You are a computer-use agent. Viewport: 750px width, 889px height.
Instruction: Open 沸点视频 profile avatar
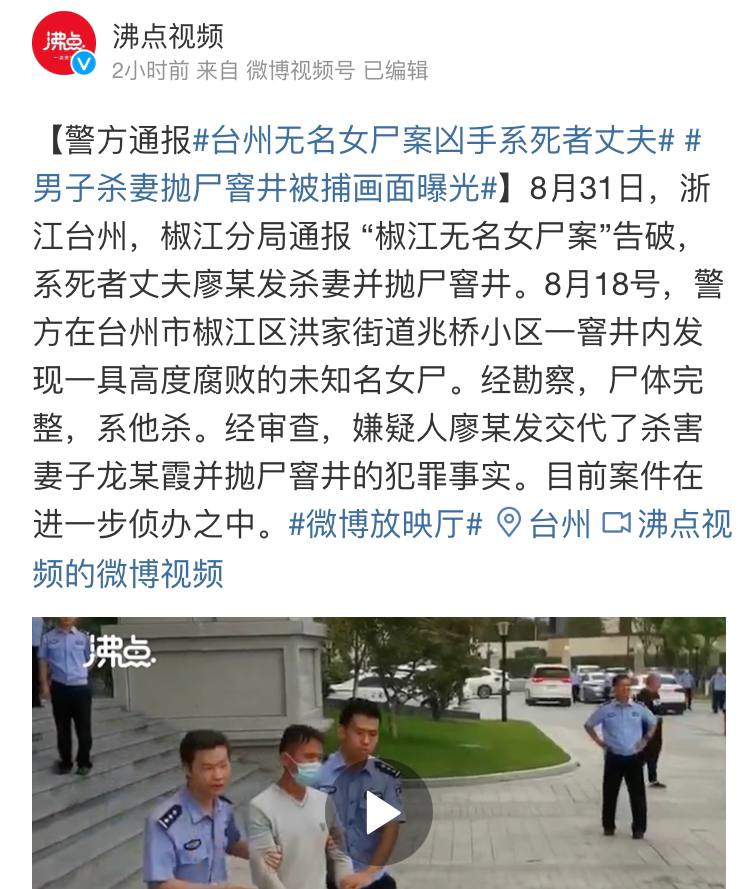pyautogui.click(x=64, y=45)
